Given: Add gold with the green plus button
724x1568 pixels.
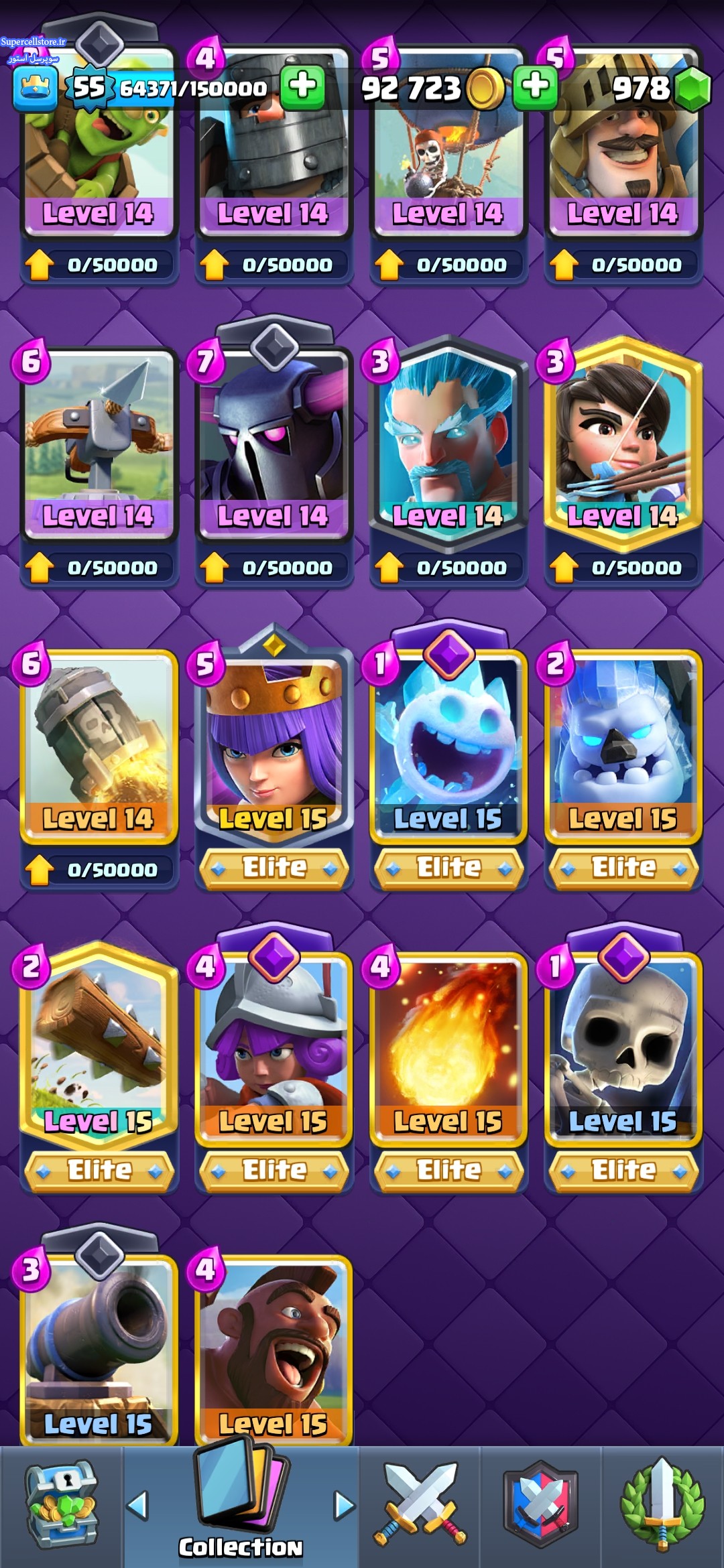Looking at the screenshot, I should coord(535,87).
